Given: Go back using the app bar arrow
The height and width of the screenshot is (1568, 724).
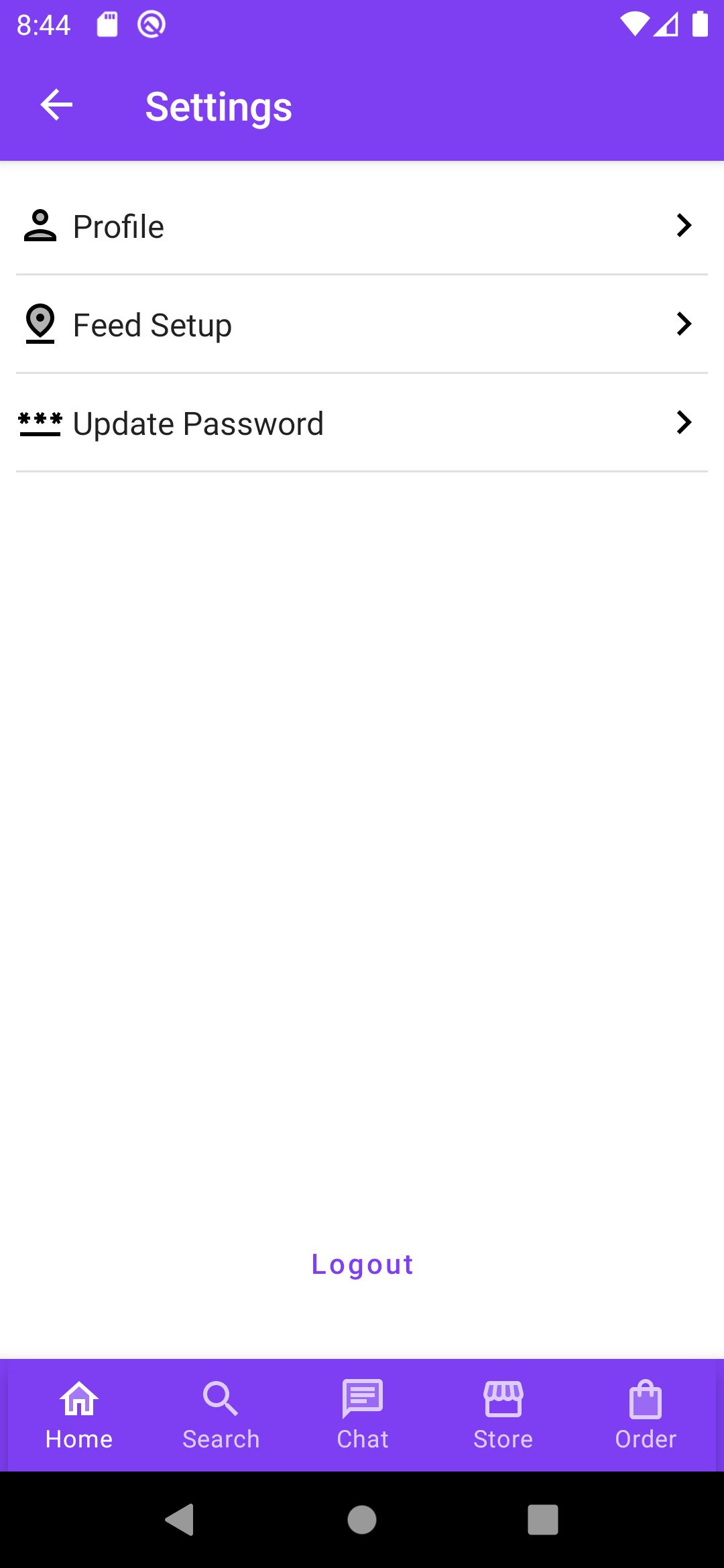Looking at the screenshot, I should (56, 105).
